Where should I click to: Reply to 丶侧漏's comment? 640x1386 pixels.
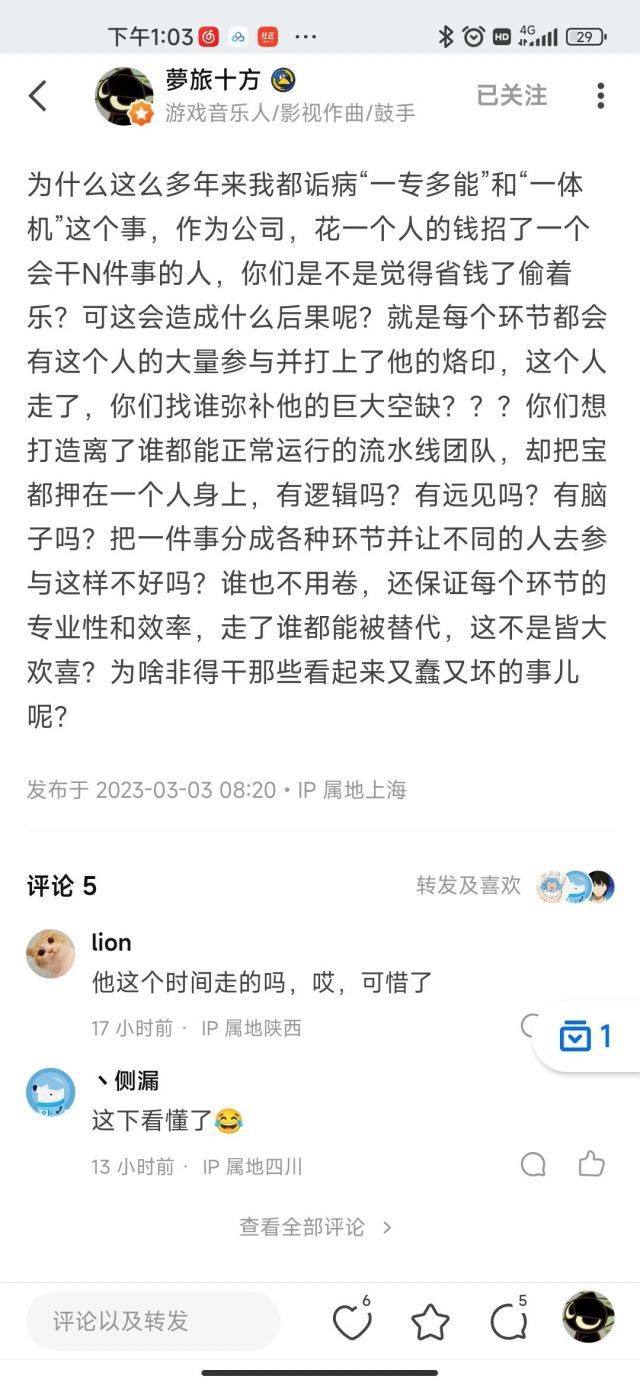(x=534, y=1164)
